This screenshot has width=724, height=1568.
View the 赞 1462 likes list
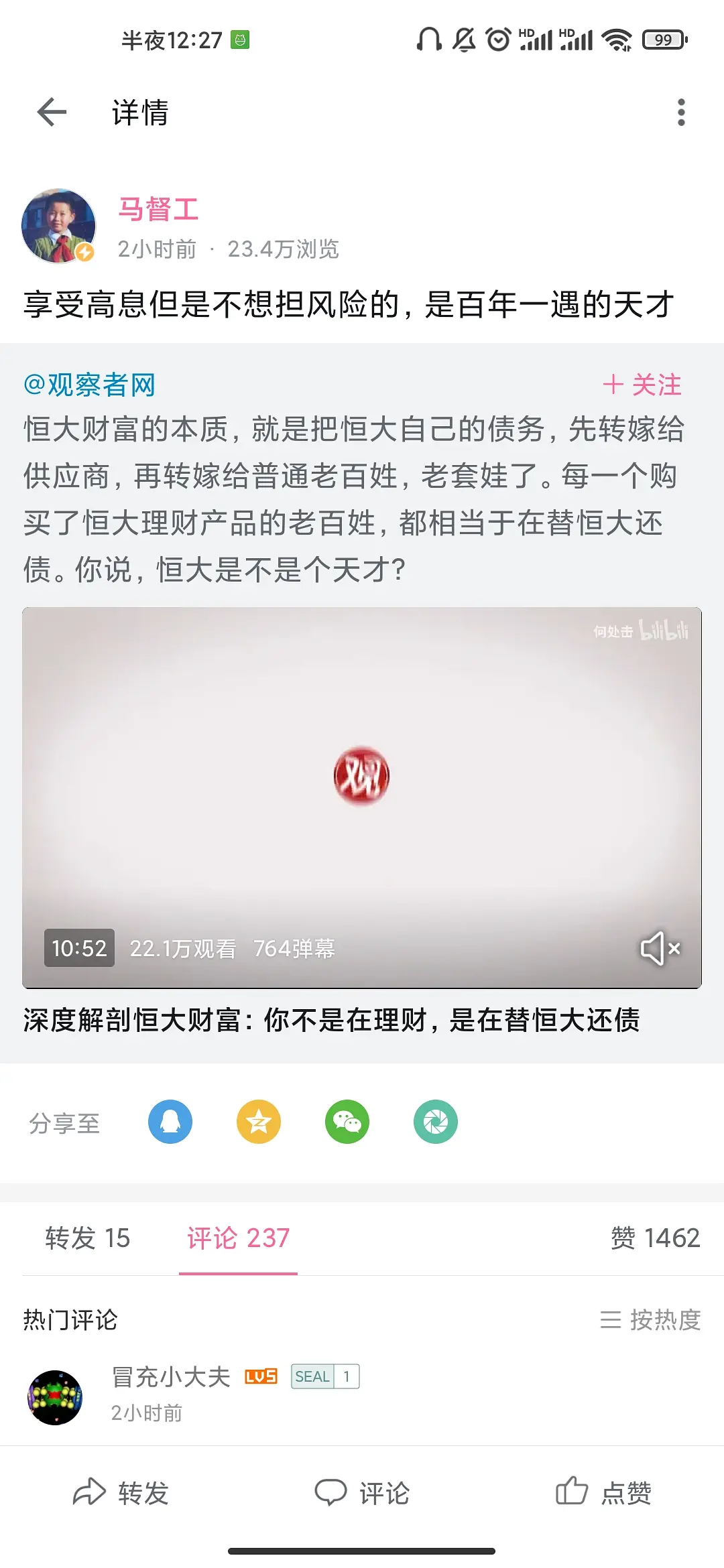click(655, 1238)
